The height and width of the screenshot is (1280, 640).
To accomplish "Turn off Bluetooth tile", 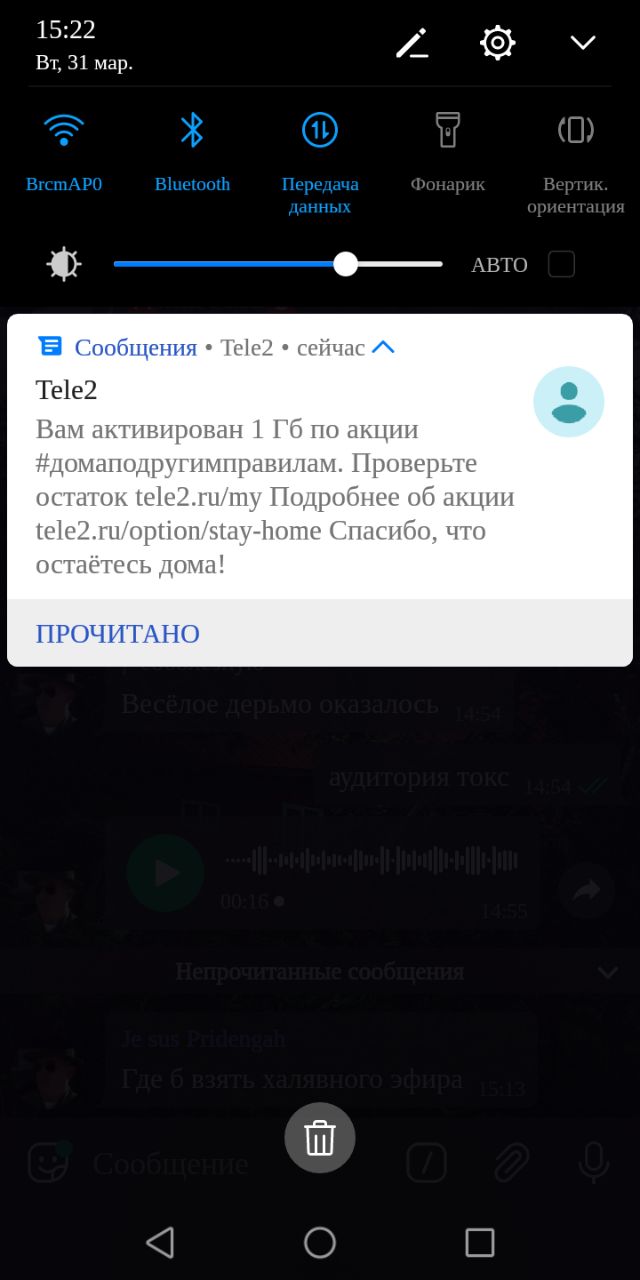I will tap(192, 130).
